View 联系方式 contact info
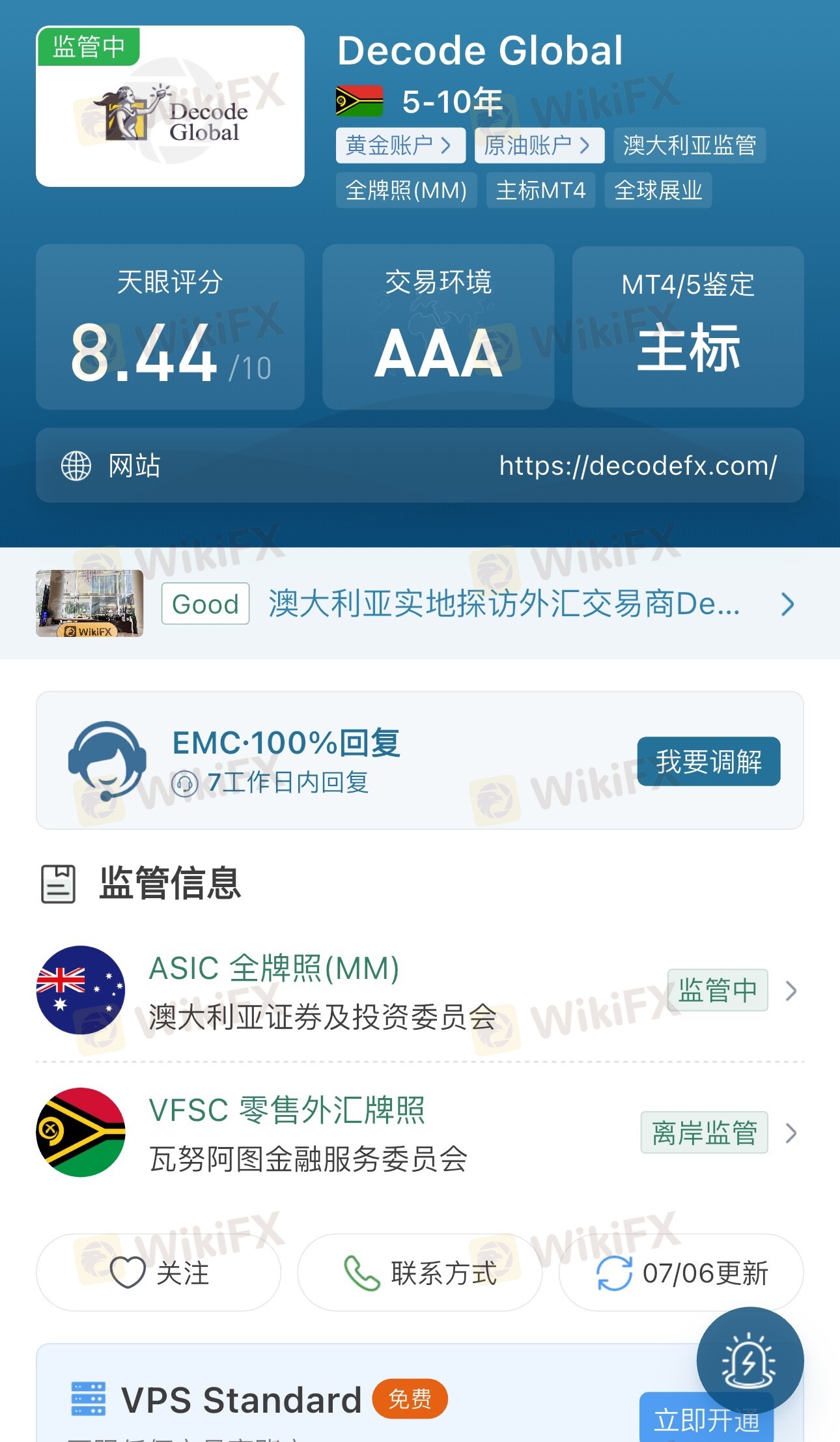This screenshot has height=1442, width=840. pyautogui.click(x=420, y=1272)
